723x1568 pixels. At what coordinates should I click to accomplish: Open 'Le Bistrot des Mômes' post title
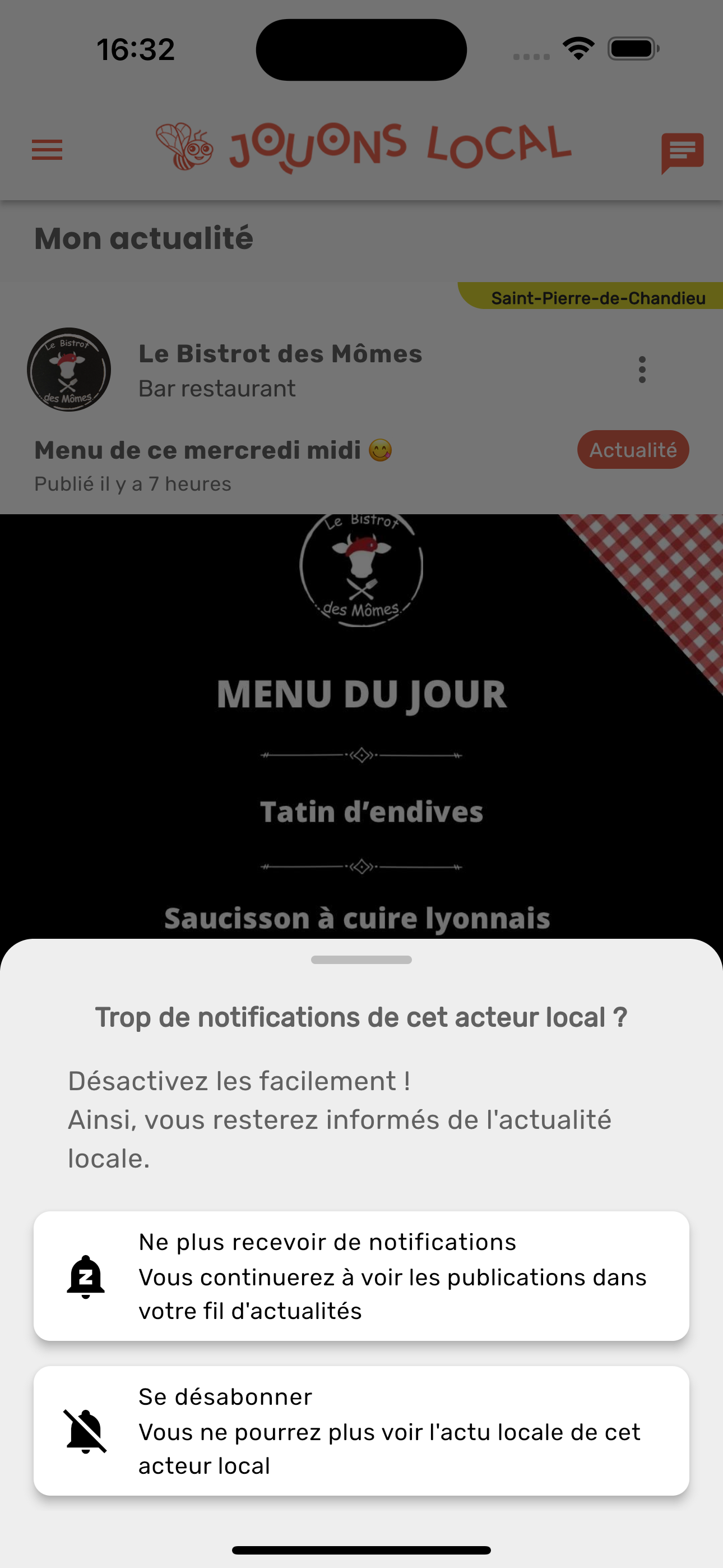pos(281,353)
